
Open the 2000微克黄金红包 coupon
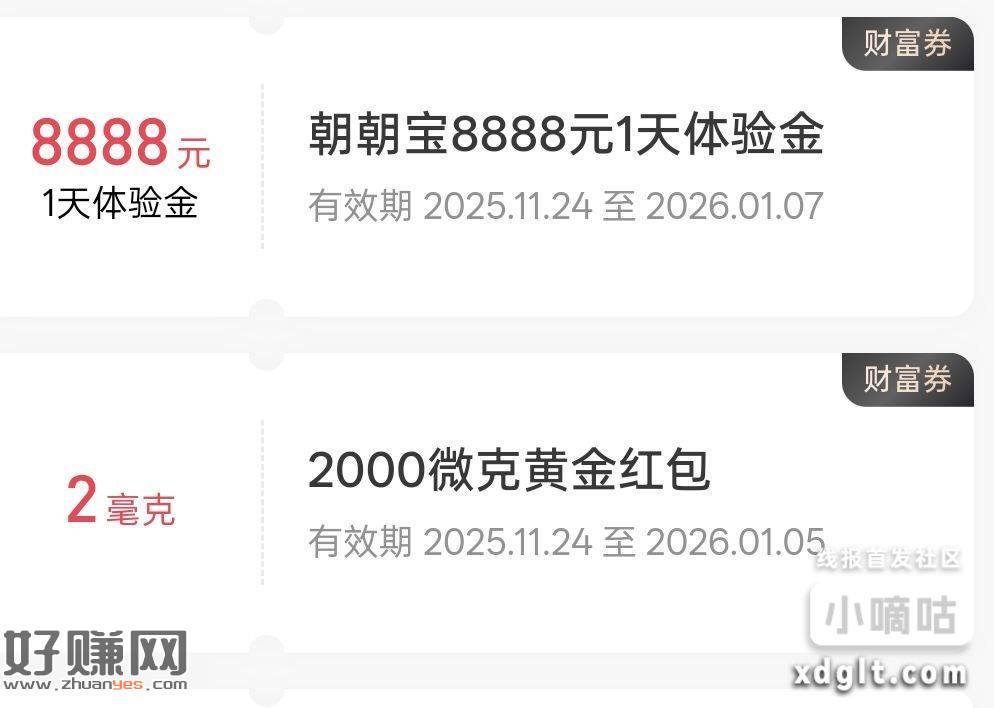tap(508, 471)
